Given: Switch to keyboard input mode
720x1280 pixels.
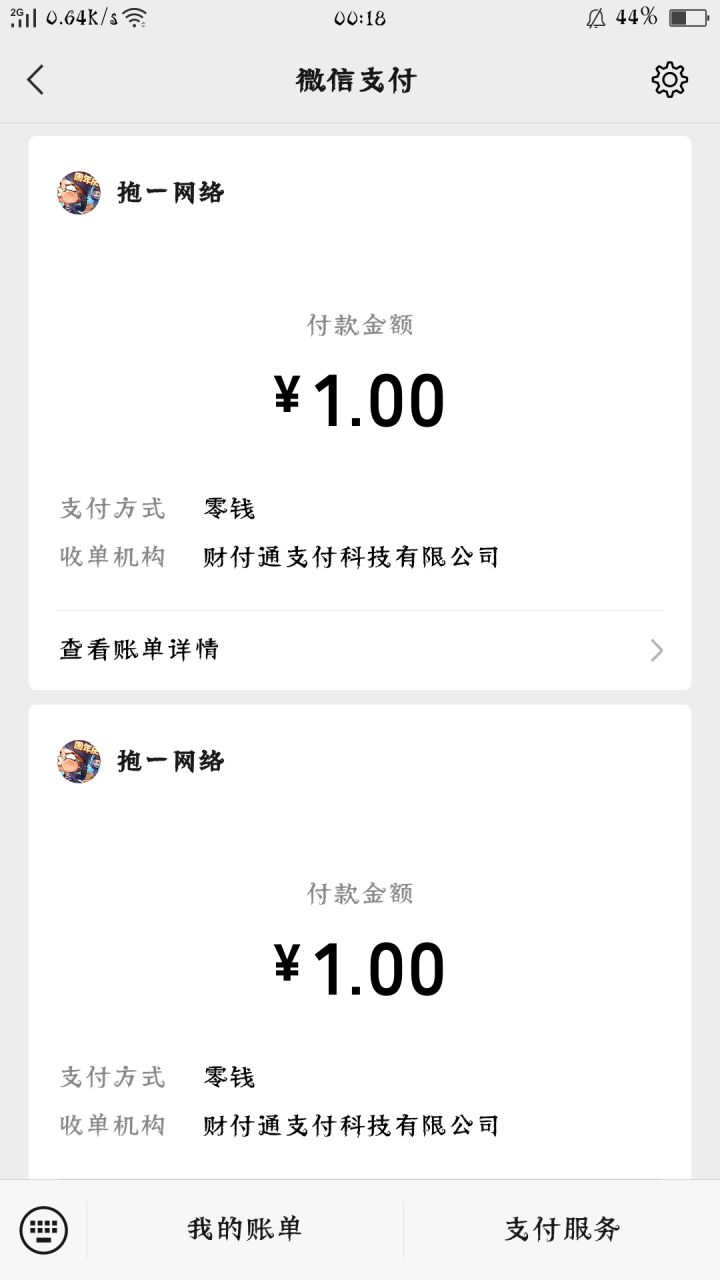Looking at the screenshot, I should click(44, 1229).
